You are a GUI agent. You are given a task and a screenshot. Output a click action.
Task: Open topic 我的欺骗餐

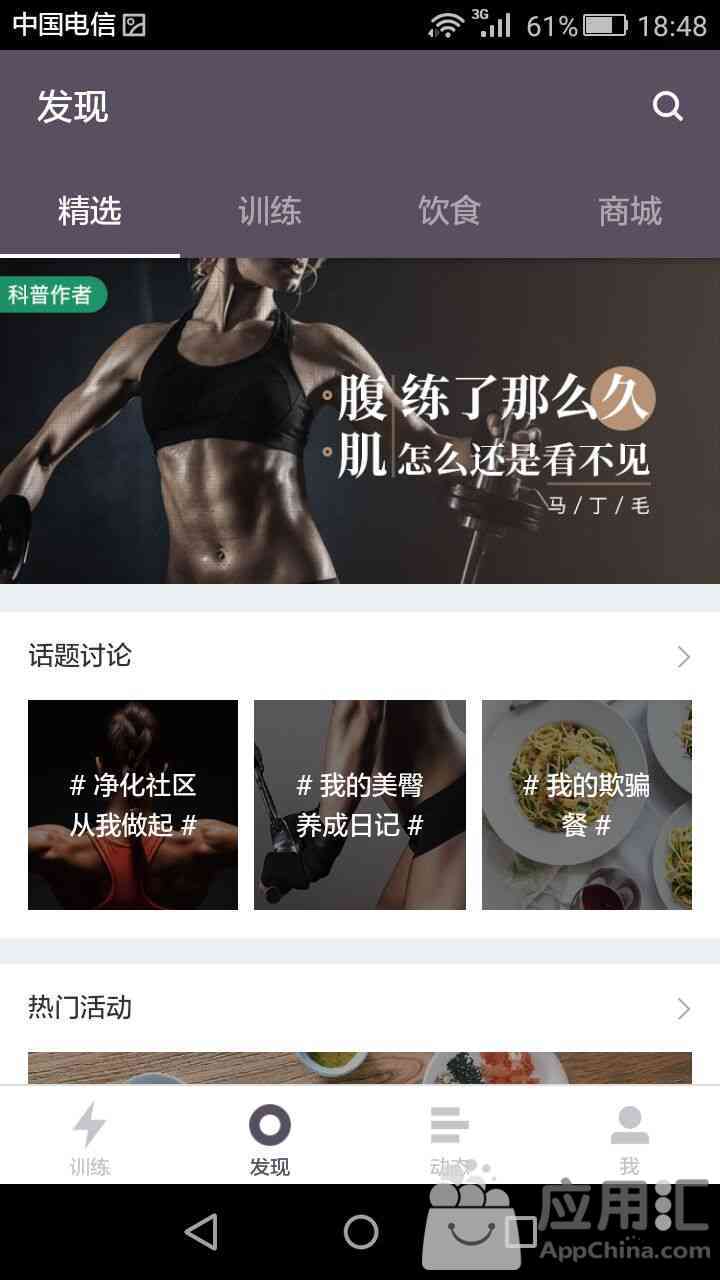tap(587, 805)
